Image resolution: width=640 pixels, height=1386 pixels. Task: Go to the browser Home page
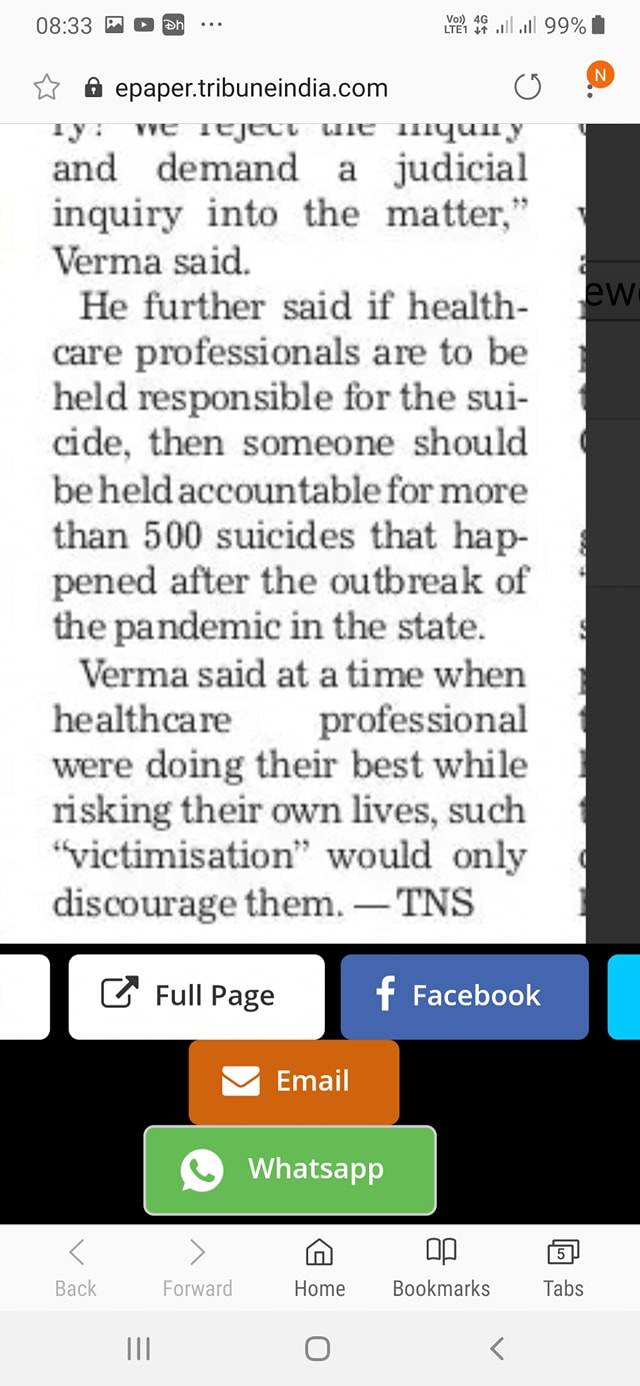tap(319, 1267)
